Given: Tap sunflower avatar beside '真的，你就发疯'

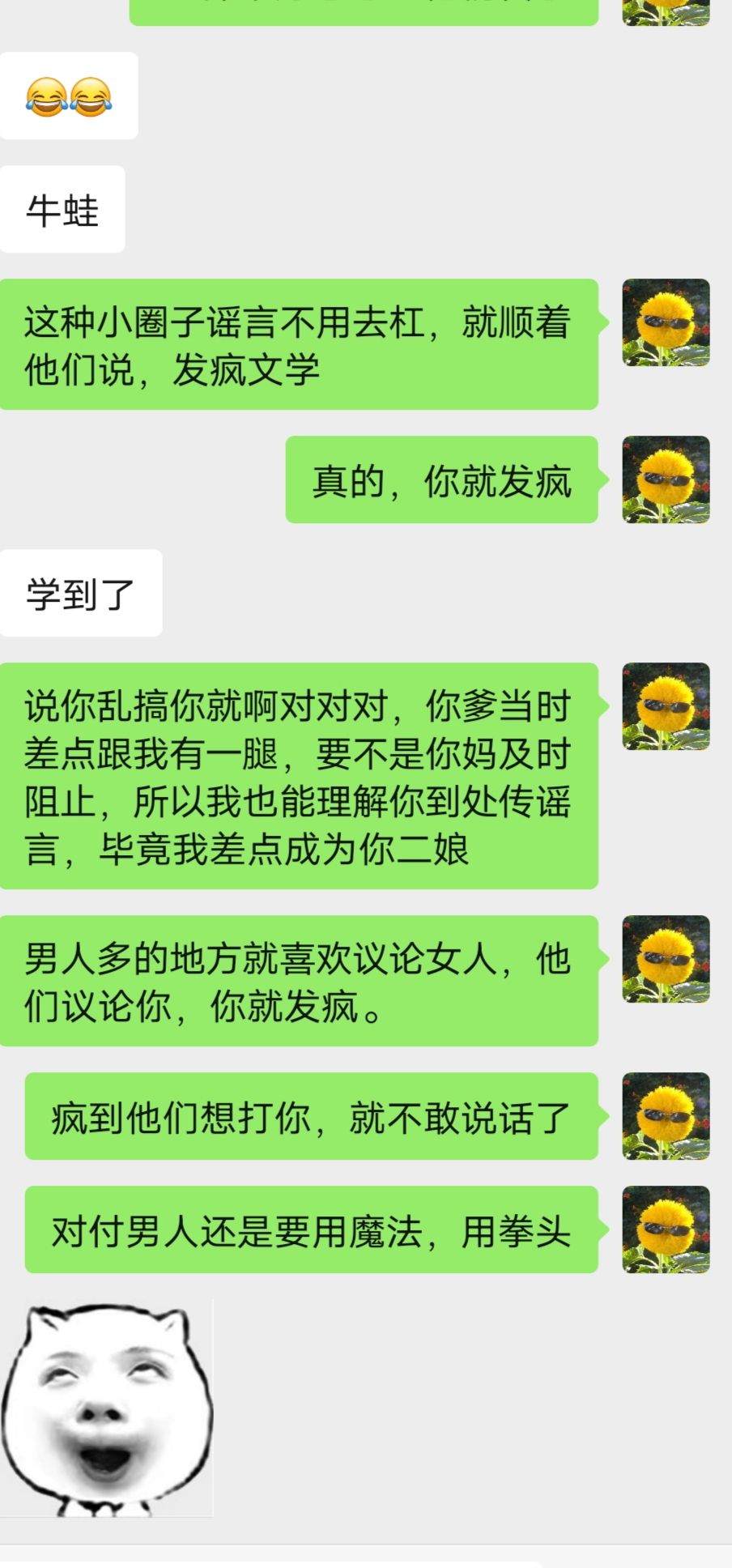Looking at the screenshot, I should tap(666, 479).
